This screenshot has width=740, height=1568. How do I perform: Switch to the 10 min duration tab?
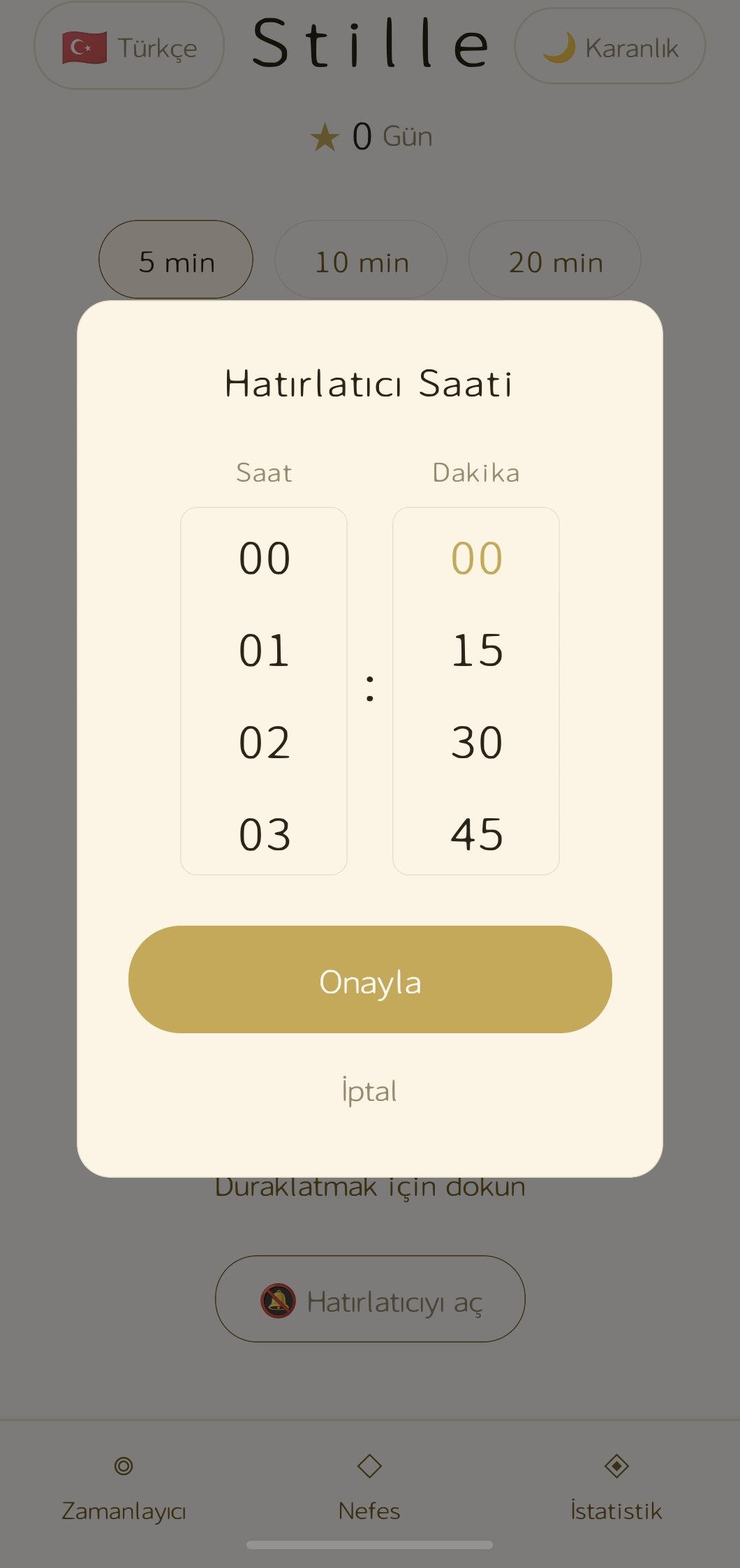click(x=361, y=260)
